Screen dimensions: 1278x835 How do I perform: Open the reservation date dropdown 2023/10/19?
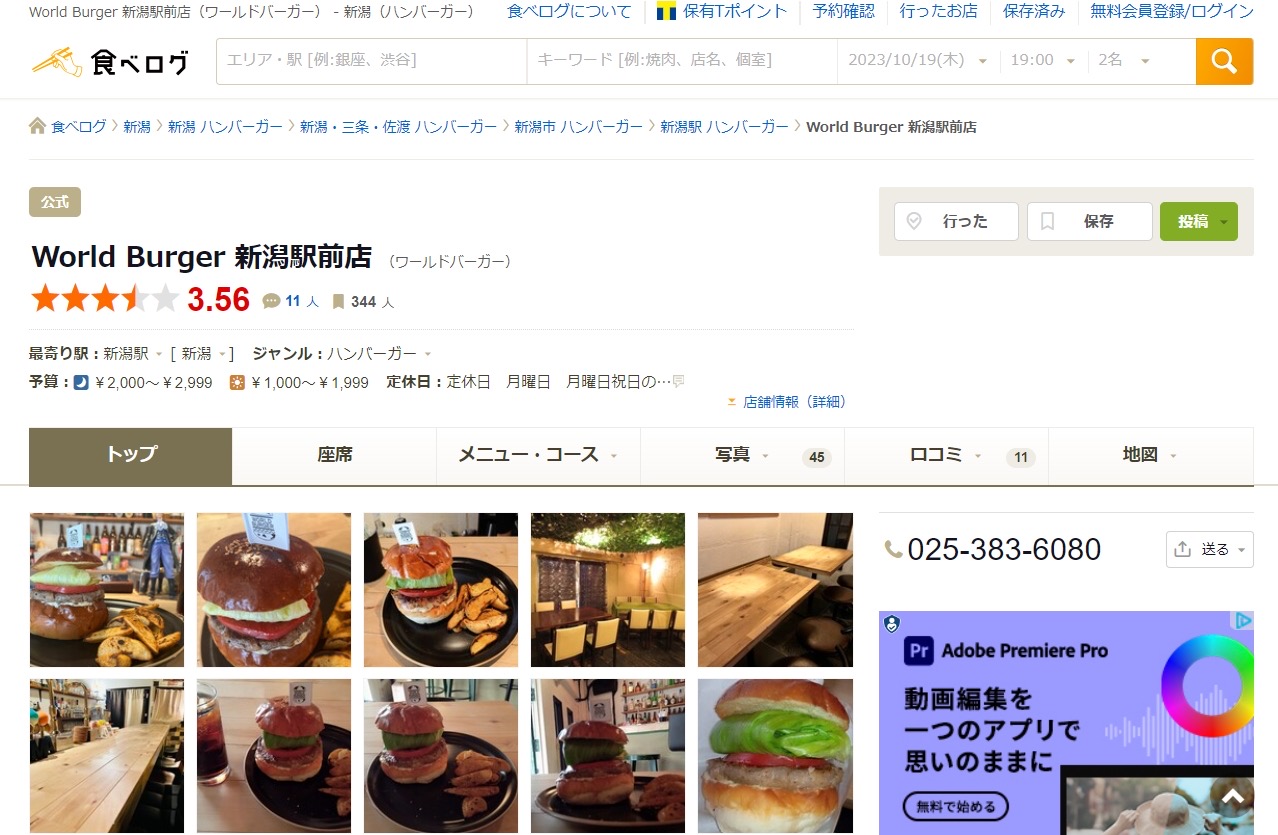[x=917, y=61]
